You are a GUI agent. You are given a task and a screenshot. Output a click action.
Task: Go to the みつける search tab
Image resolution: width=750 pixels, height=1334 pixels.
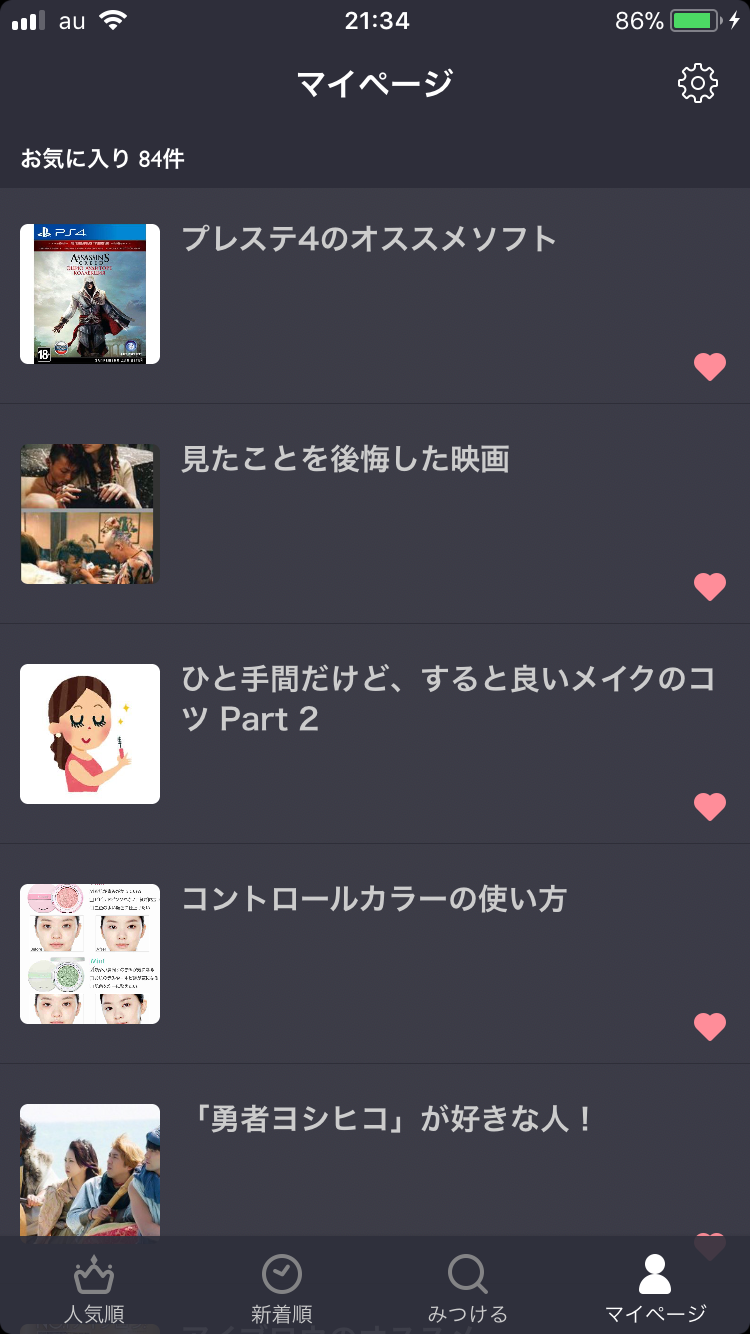468,1288
